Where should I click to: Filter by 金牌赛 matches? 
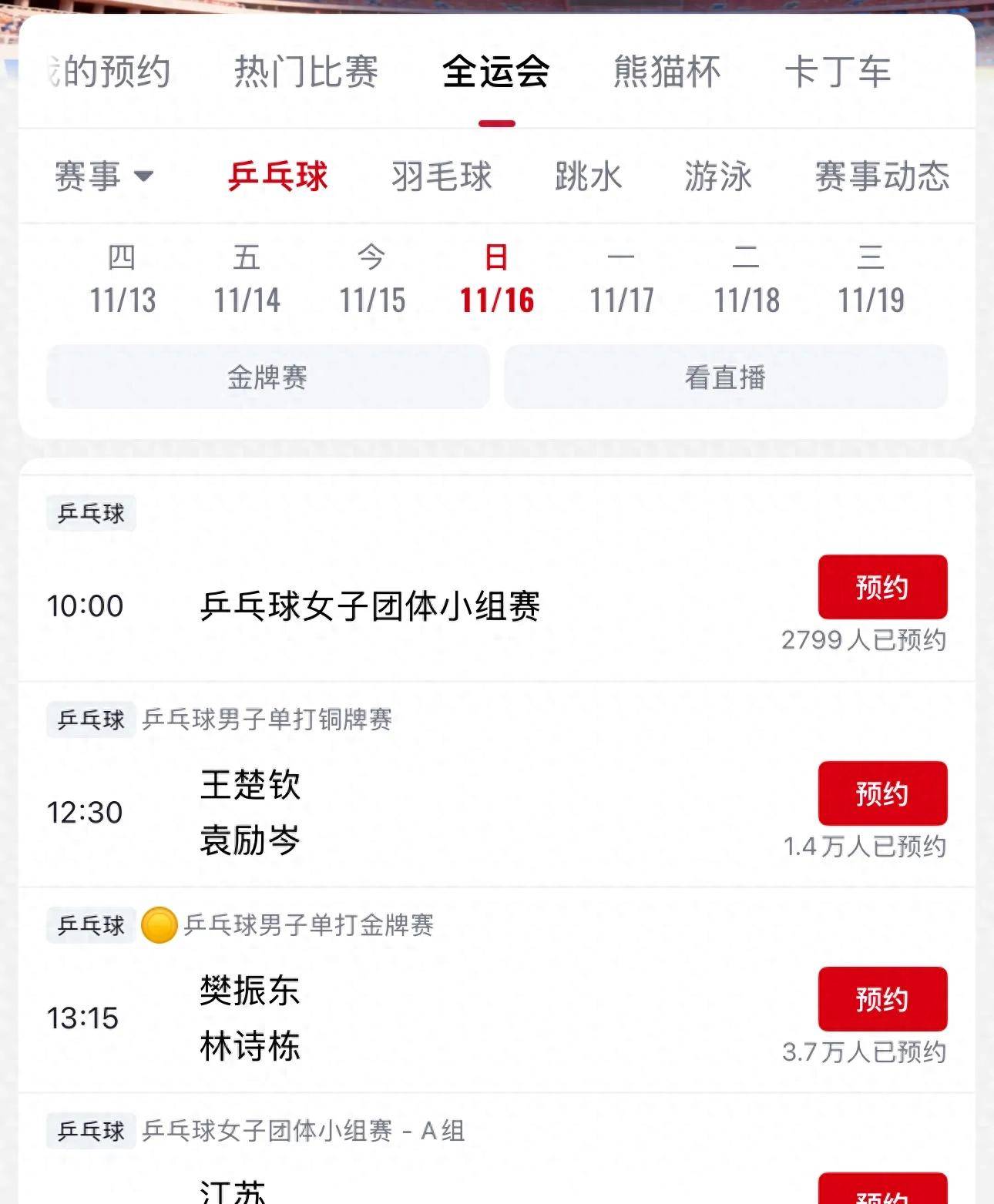[267, 377]
